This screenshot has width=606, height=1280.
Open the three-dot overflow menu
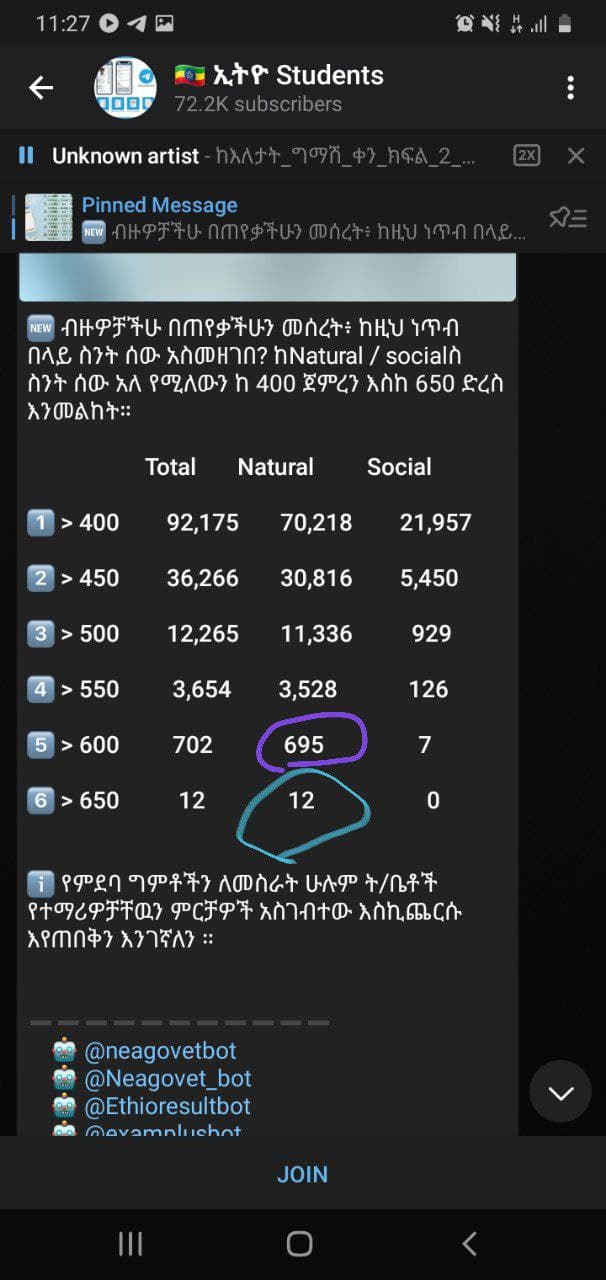point(570,88)
